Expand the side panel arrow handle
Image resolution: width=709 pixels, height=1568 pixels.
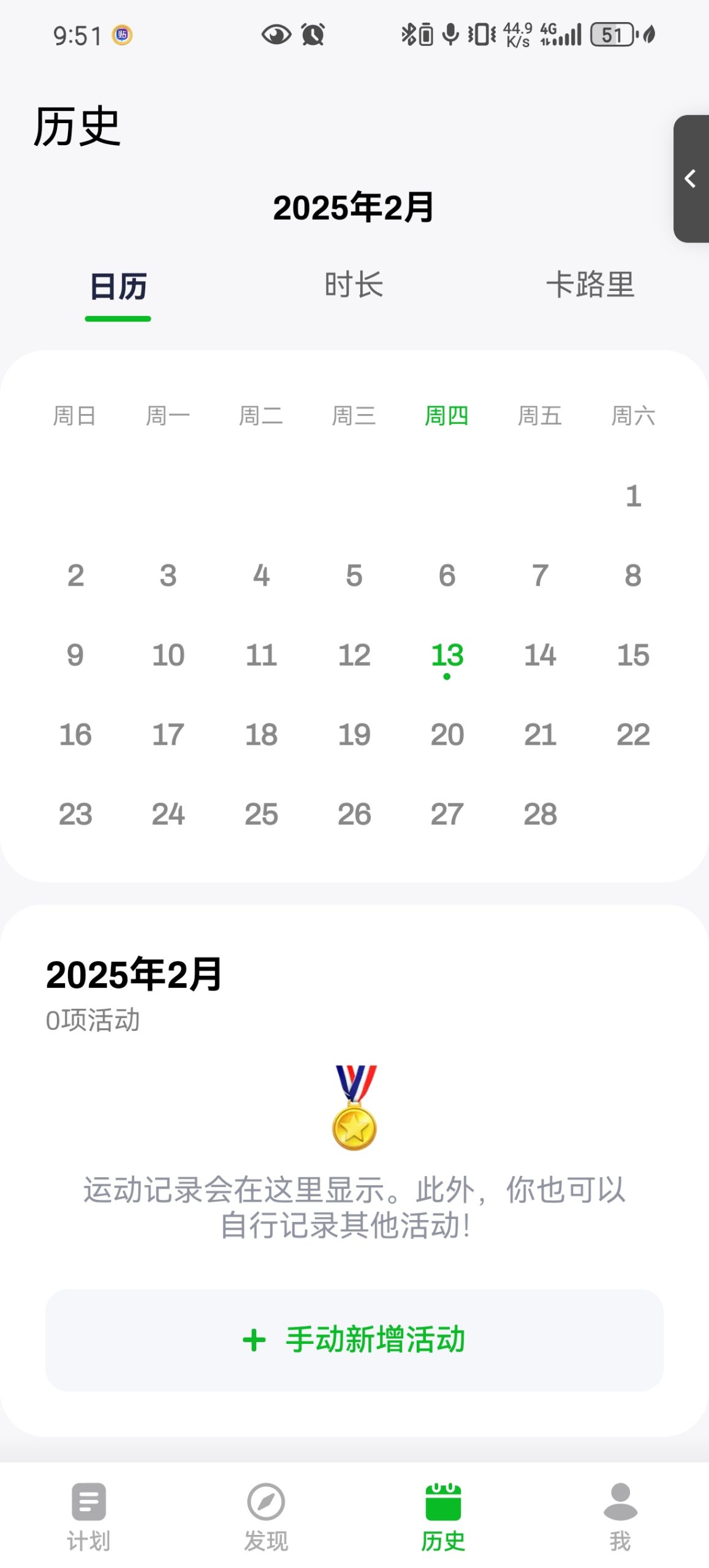click(x=691, y=179)
